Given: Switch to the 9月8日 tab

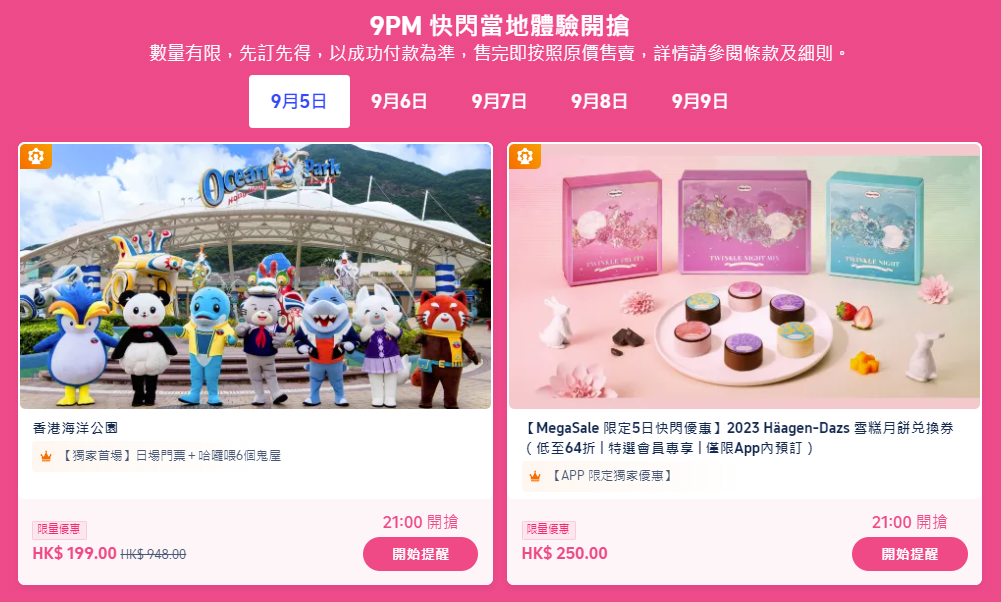Looking at the screenshot, I should pyautogui.click(x=599, y=101).
